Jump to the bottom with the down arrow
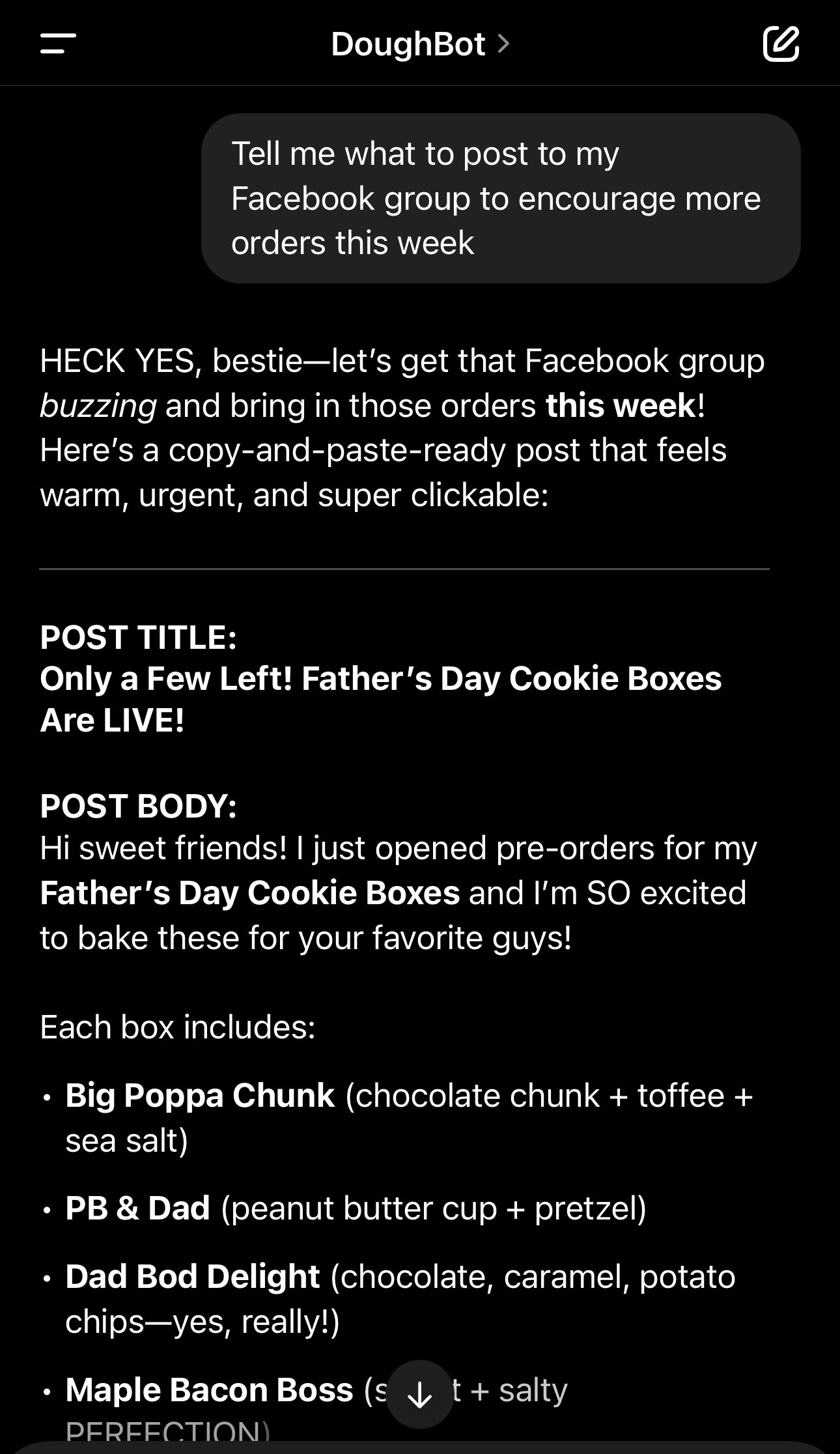 [419, 1394]
